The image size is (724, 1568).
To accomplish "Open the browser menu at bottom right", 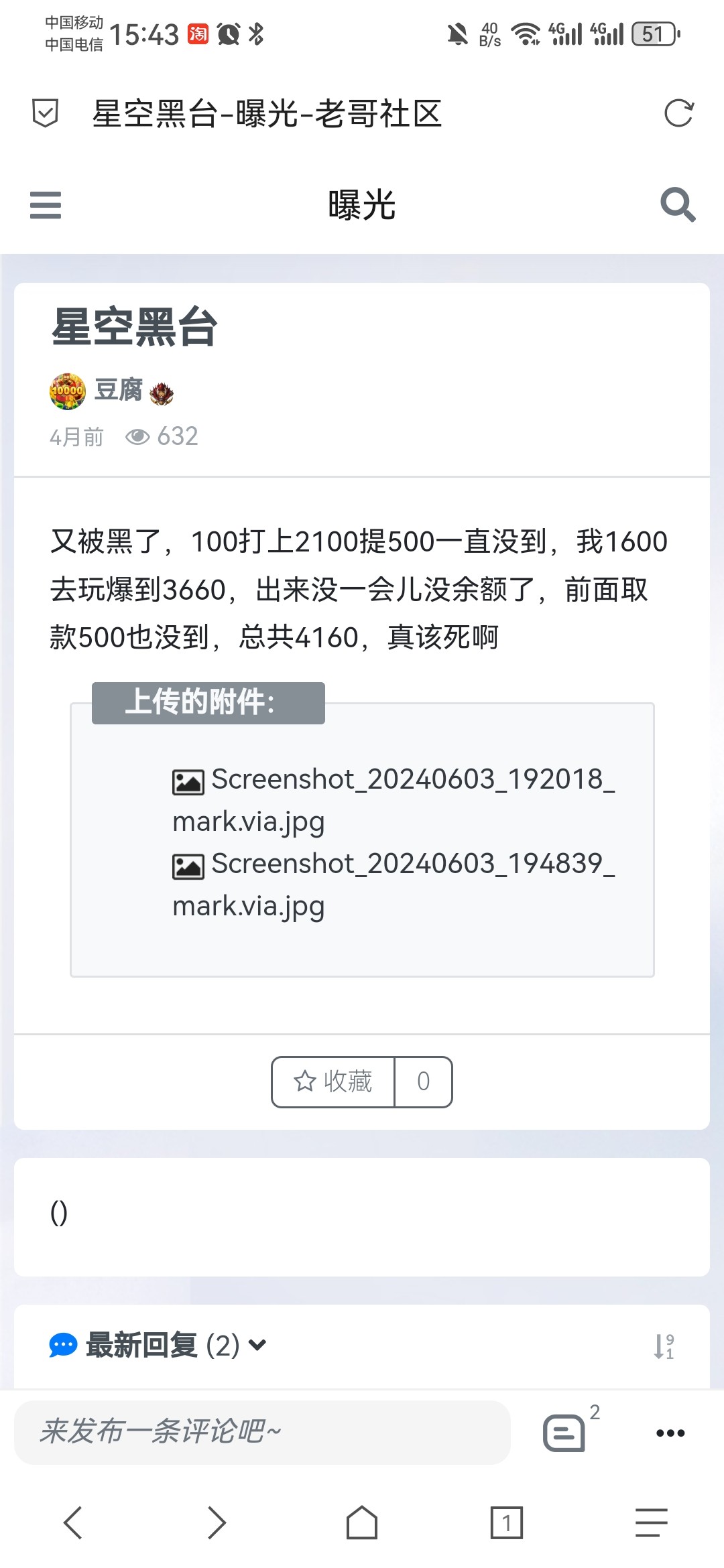I will [x=652, y=1523].
